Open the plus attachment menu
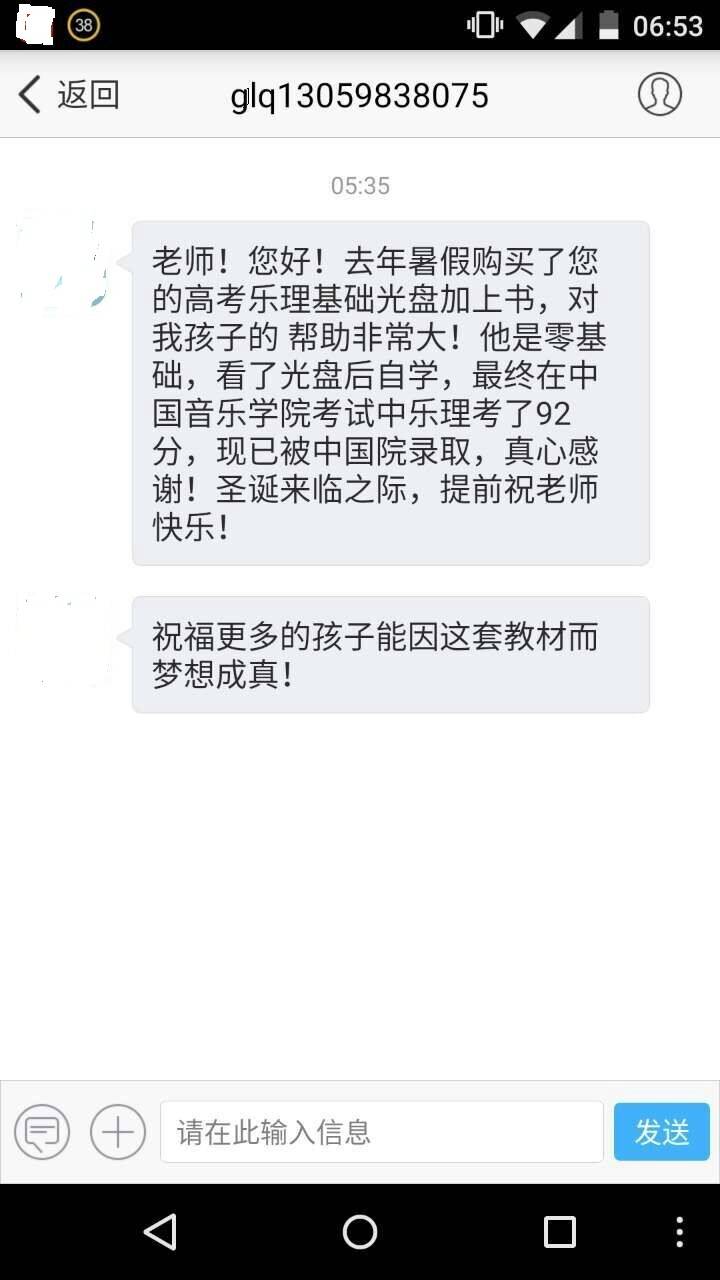720x1280 pixels. pos(118,1132)
